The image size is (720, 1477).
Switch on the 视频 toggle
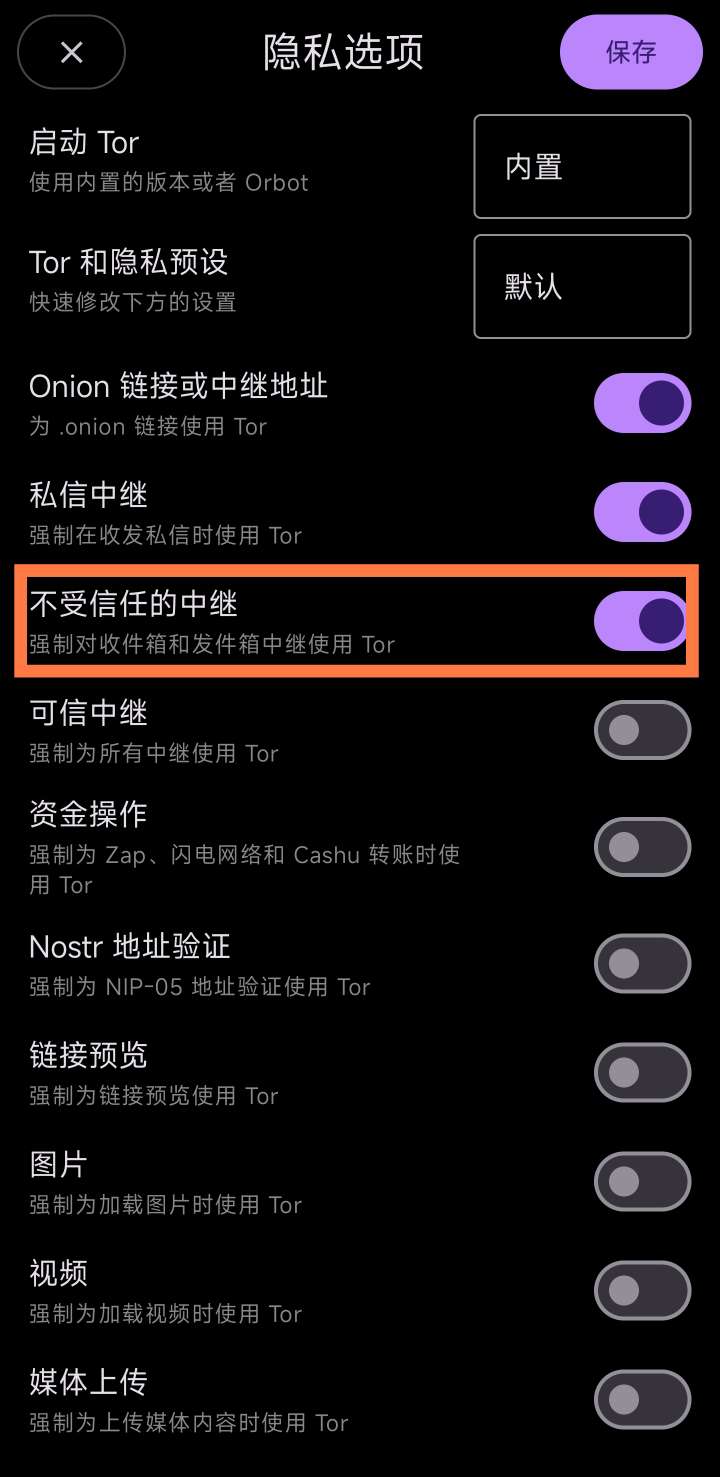(x=642, y=1291)
